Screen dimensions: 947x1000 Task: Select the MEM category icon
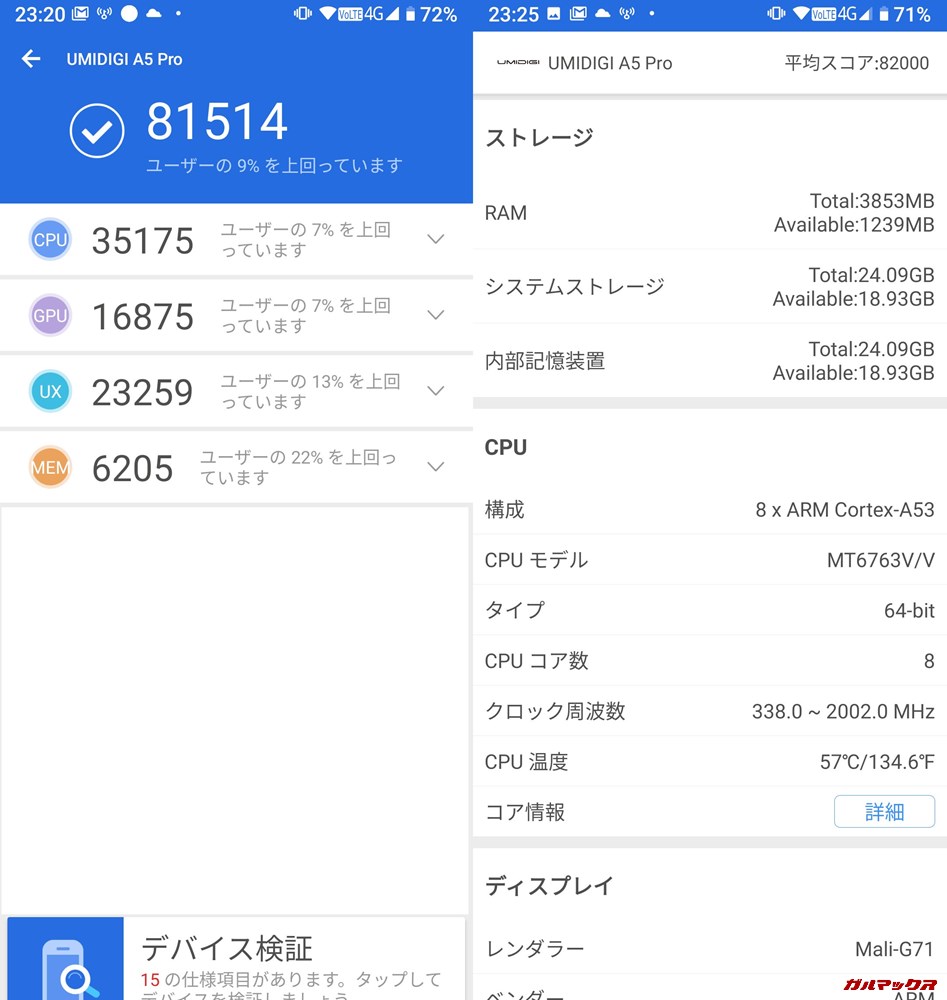point(50,467)
